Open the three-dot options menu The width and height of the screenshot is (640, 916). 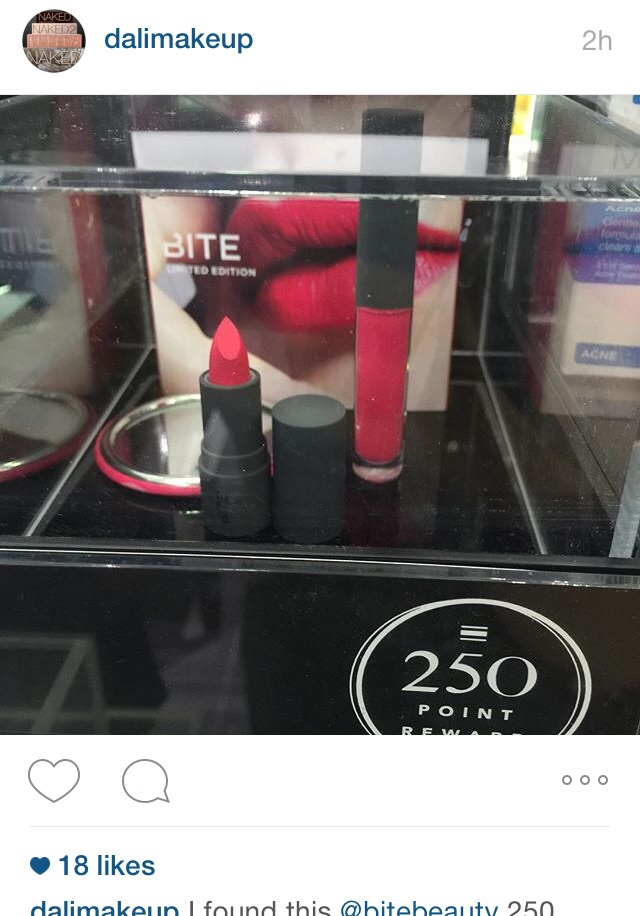584,780
